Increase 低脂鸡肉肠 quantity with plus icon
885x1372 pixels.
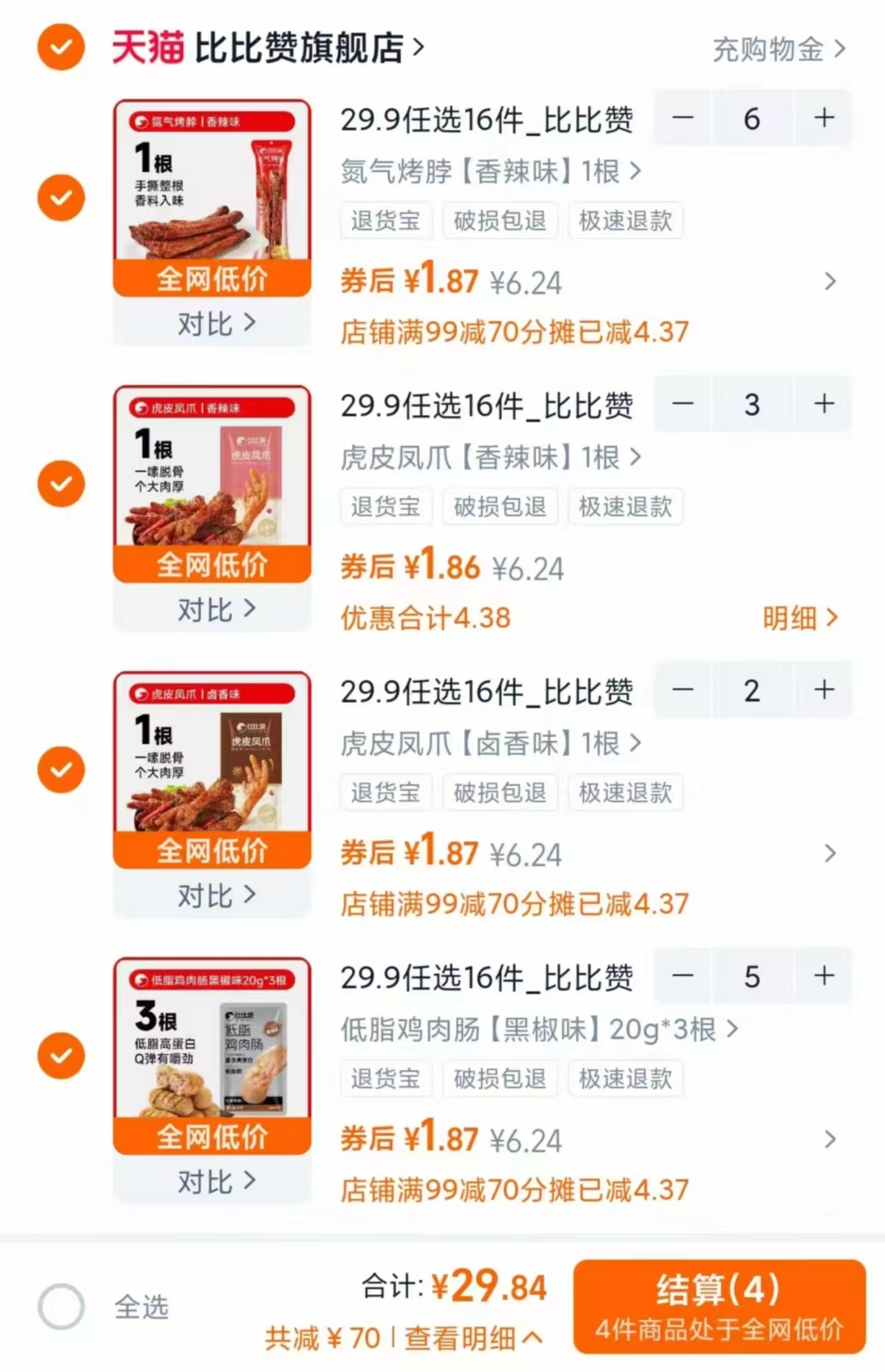(x=823, y=977)
